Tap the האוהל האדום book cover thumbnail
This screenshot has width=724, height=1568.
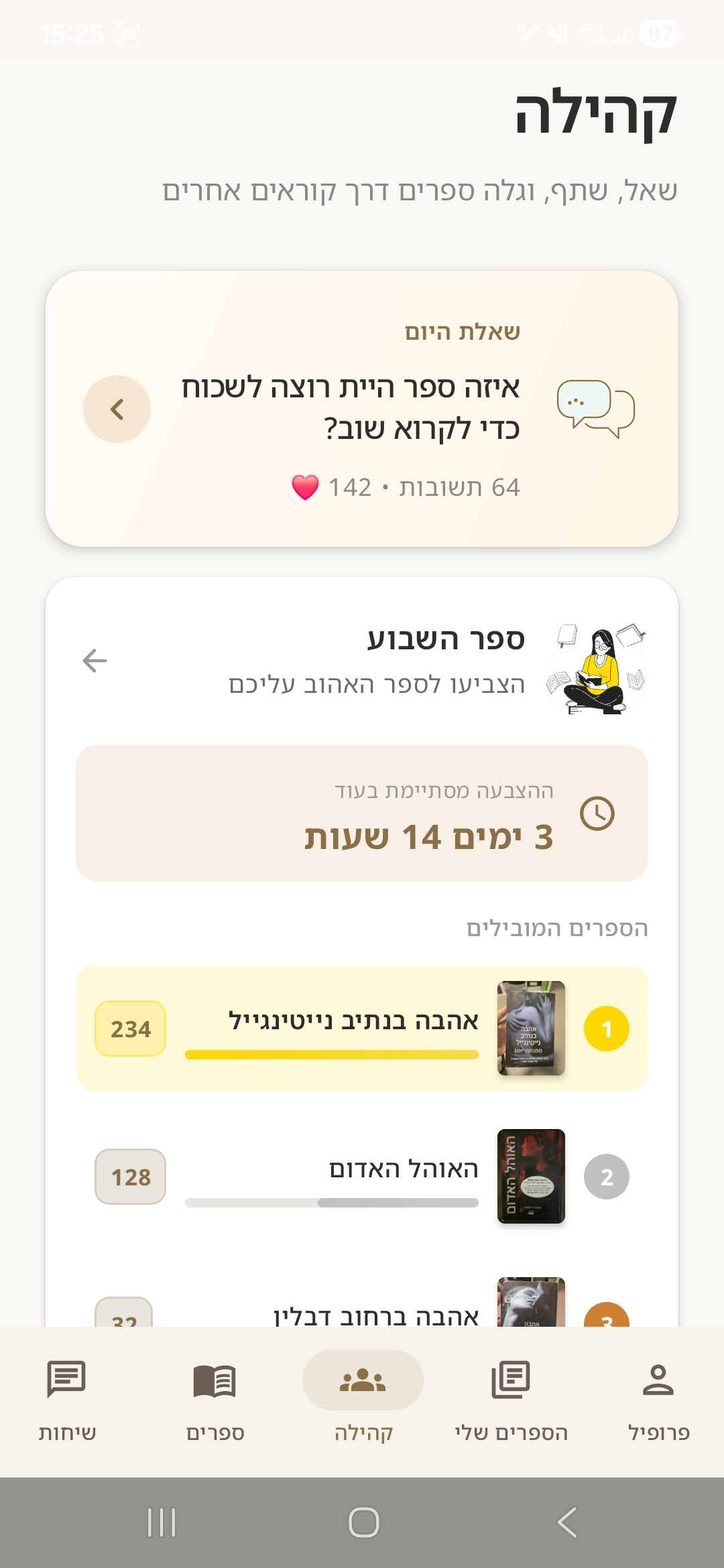coord(530,1177)
